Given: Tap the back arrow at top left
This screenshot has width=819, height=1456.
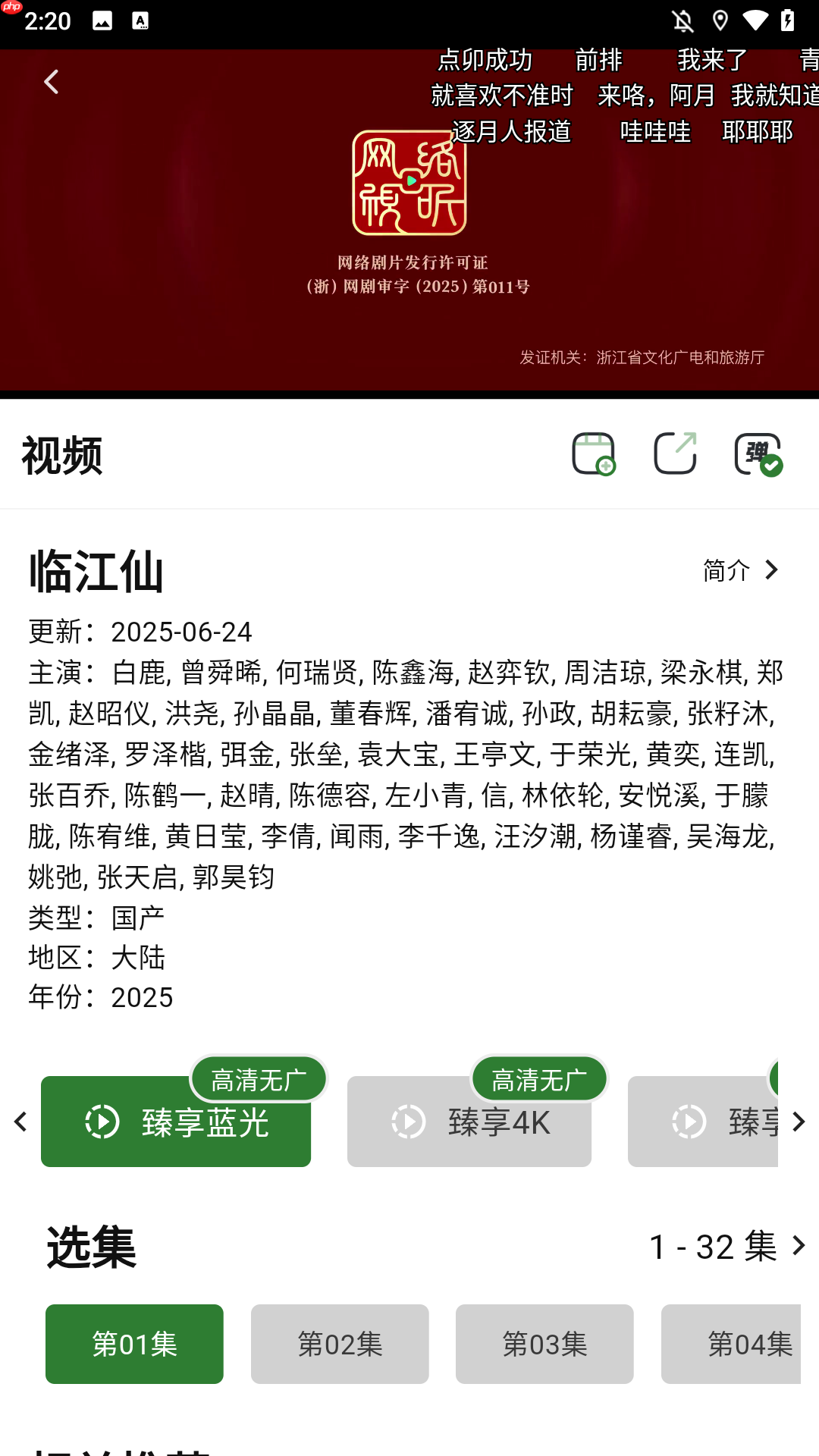Looking at the screenshot, I should tap(51, 81).
